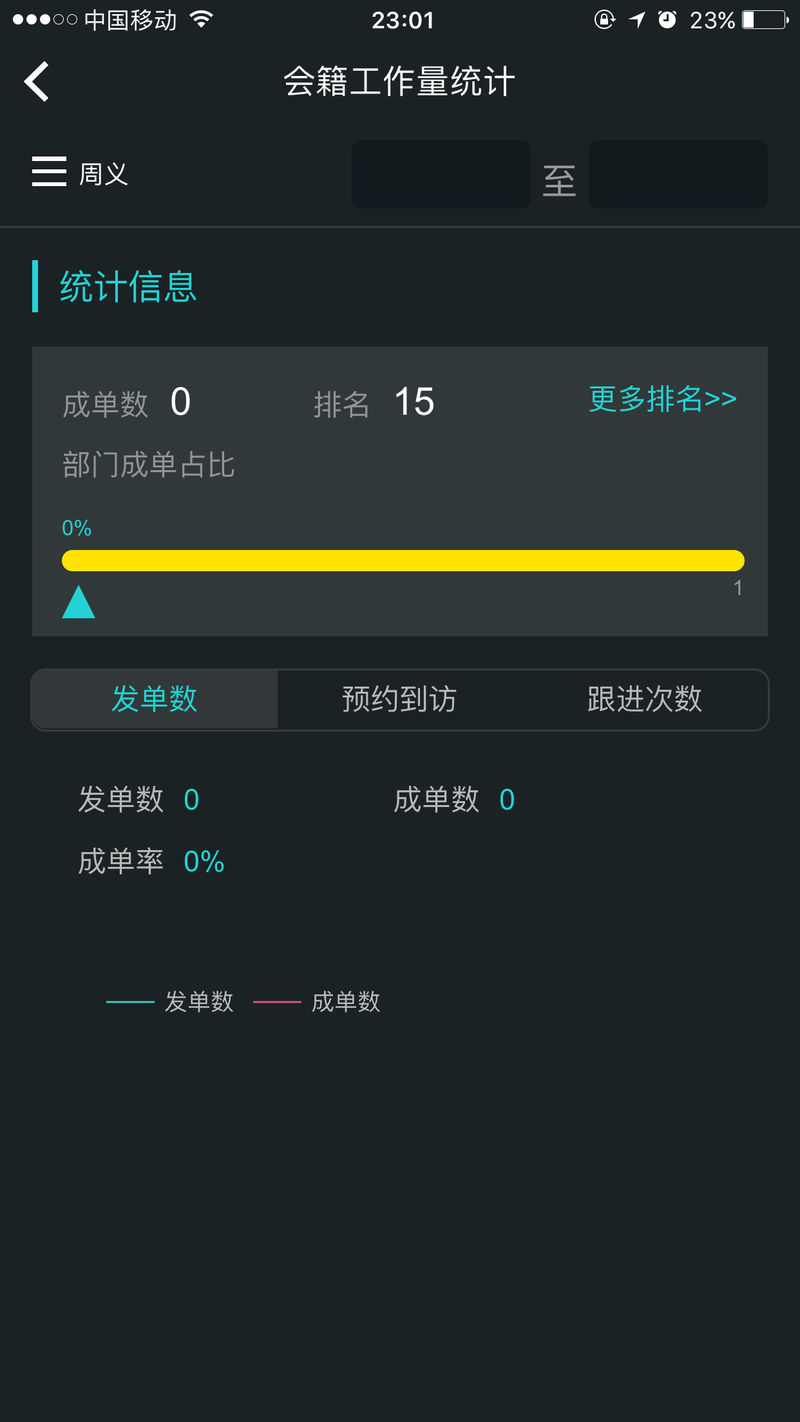
Task: Pick the start date field
Action: click(x=441, y=175)
